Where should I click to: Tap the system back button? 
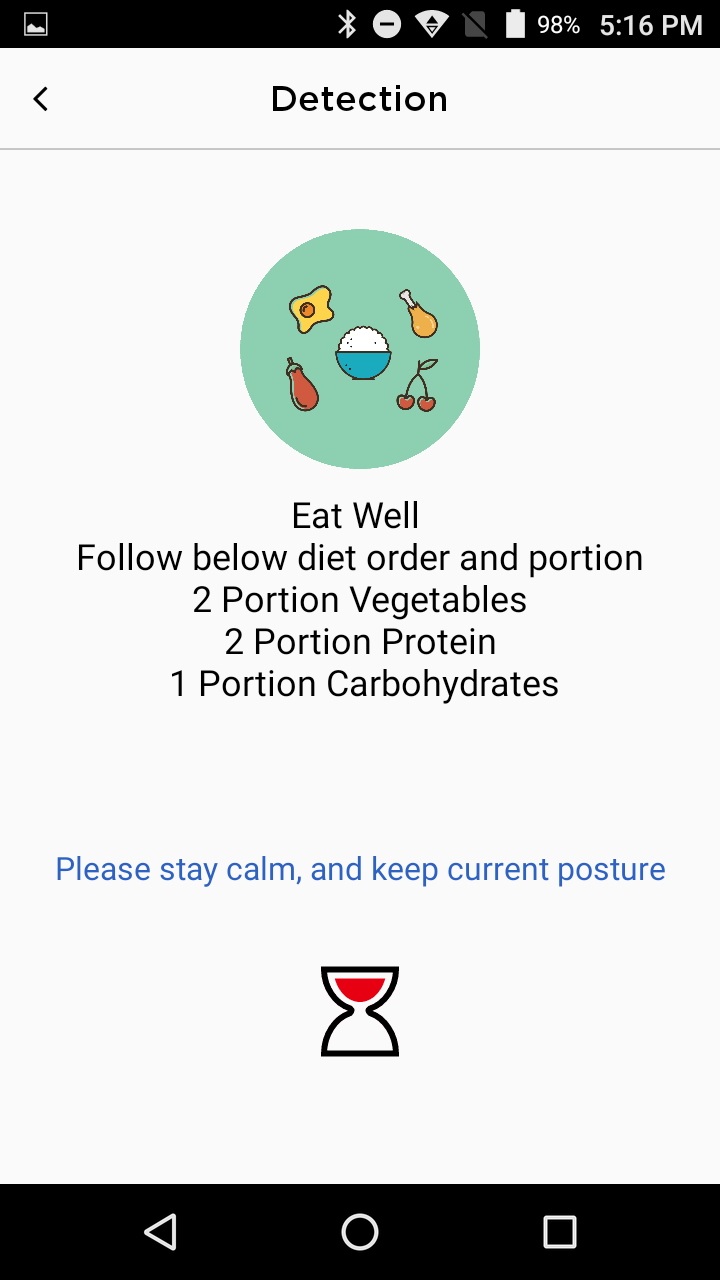click(x=160, y=1232)
